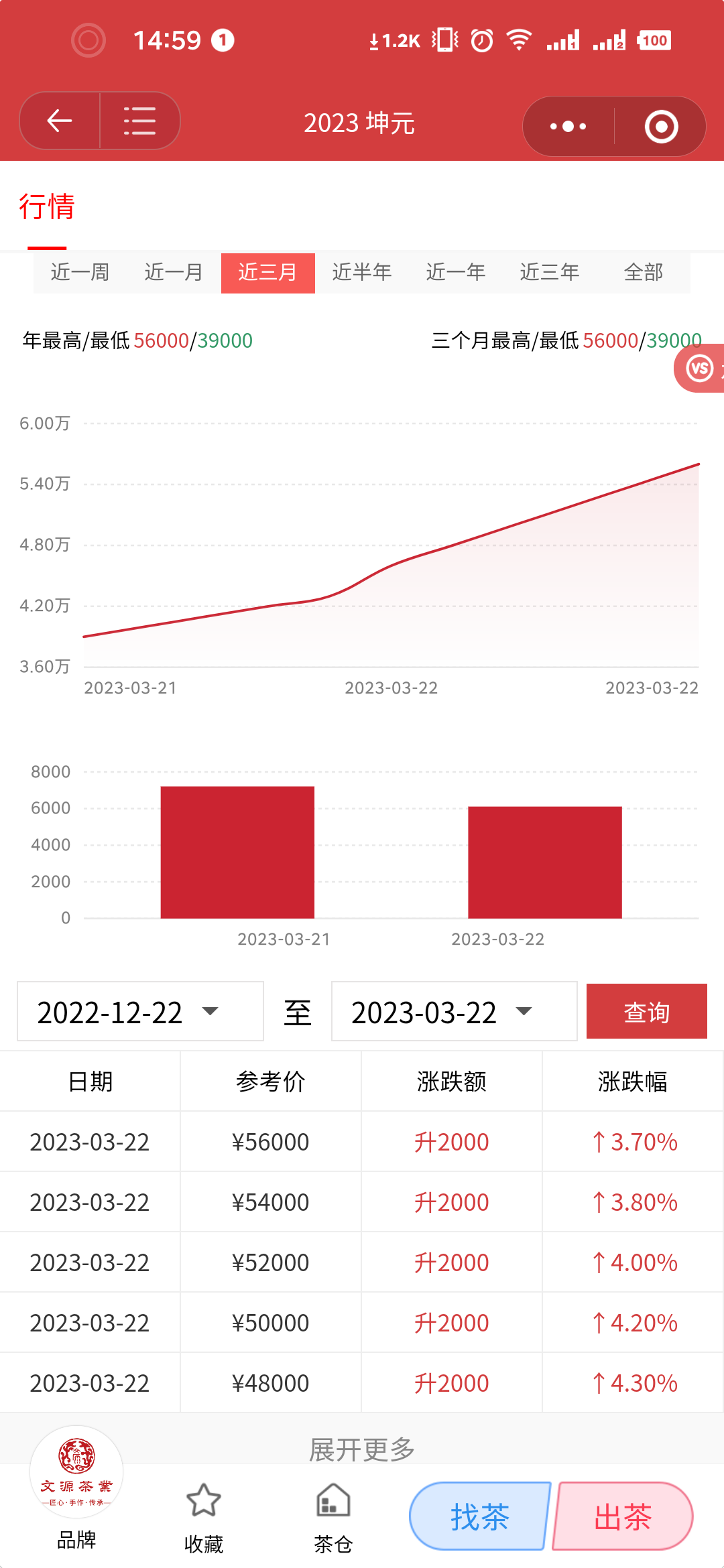This screenshot has height=1568, width=724.
Task: Tap the 找茶 button
Action: (x=480, y=1516)
